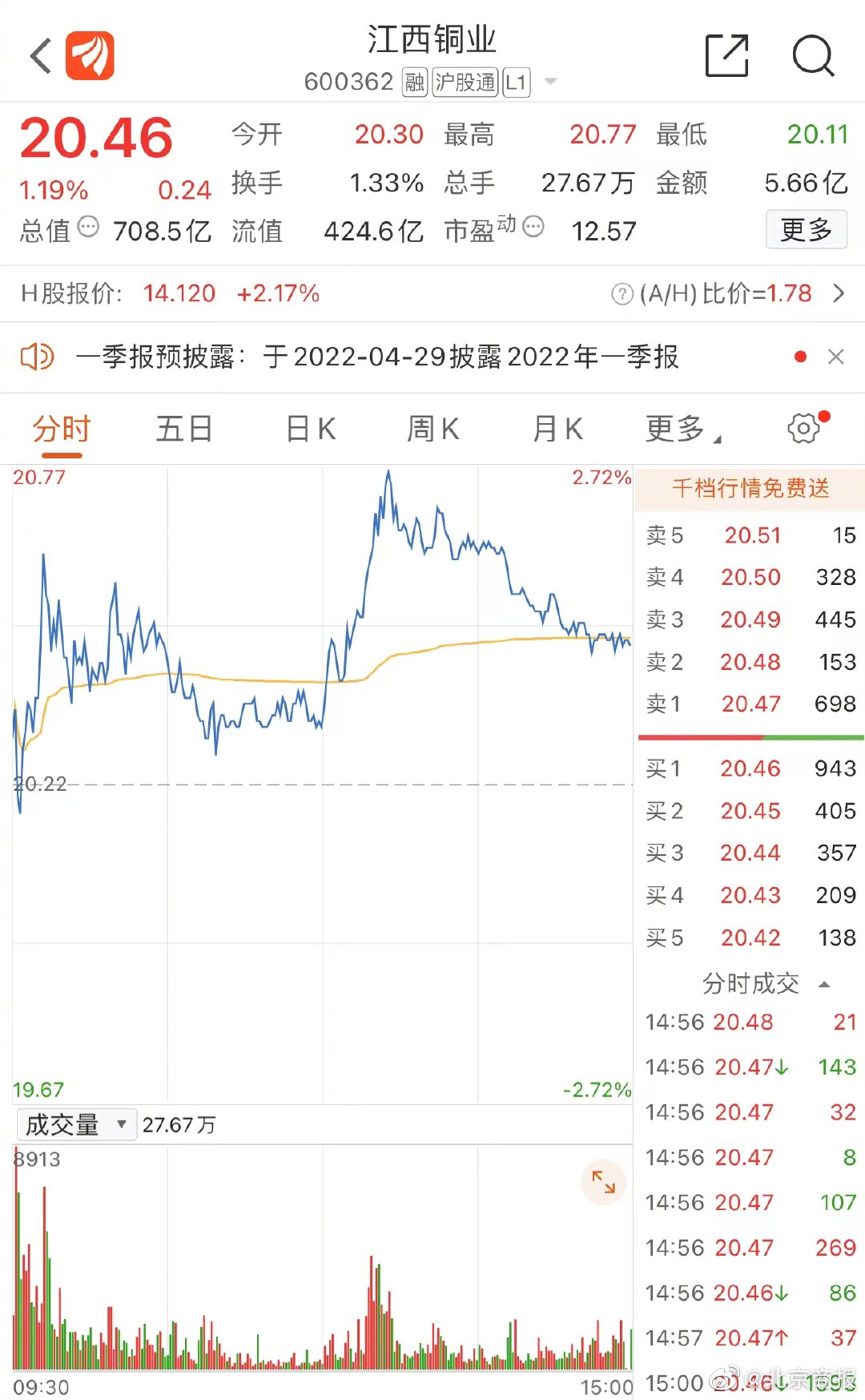Switch to the 五日 chart tab
Screen dimensions: 865x1400
(x=184, y=430)
